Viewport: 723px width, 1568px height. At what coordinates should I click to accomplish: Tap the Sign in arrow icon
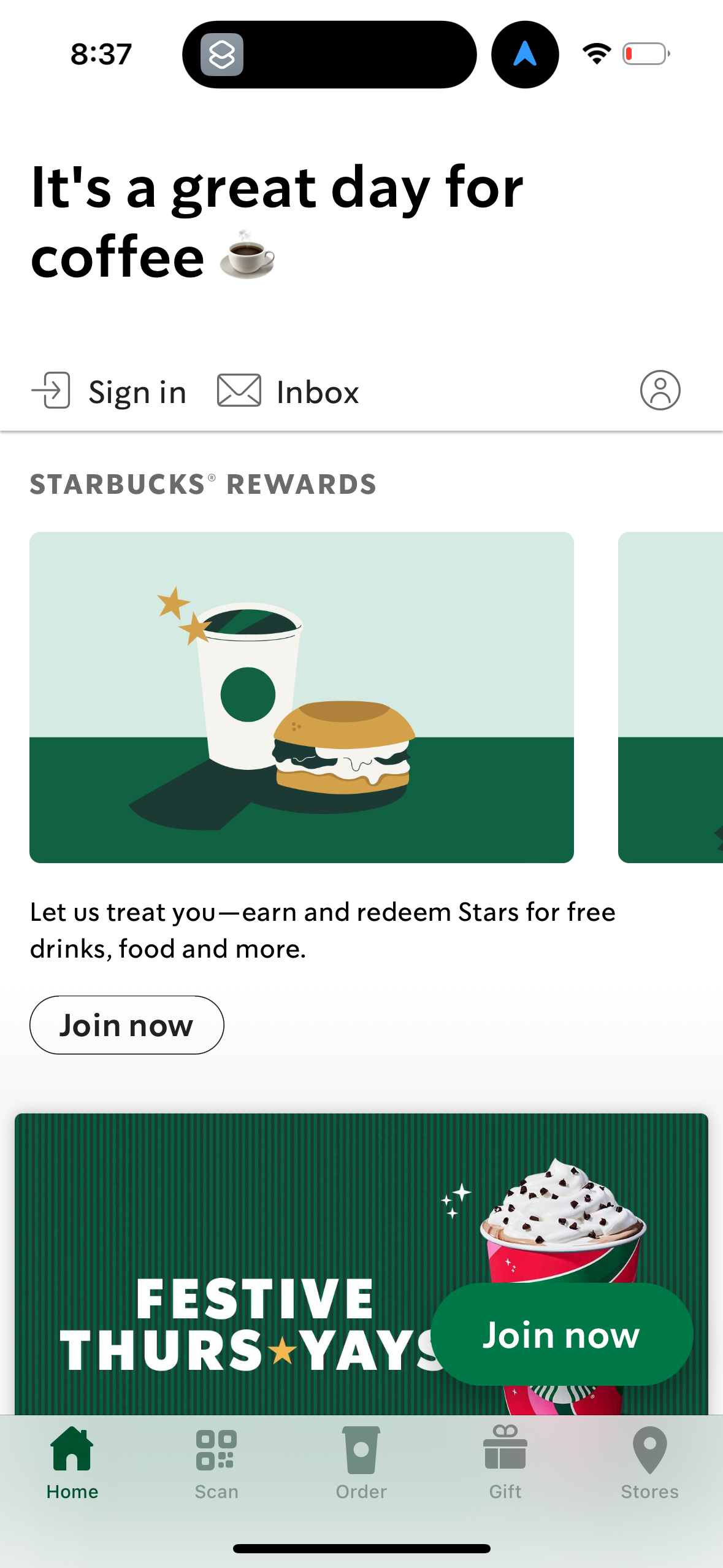click(x=50, y=391)
